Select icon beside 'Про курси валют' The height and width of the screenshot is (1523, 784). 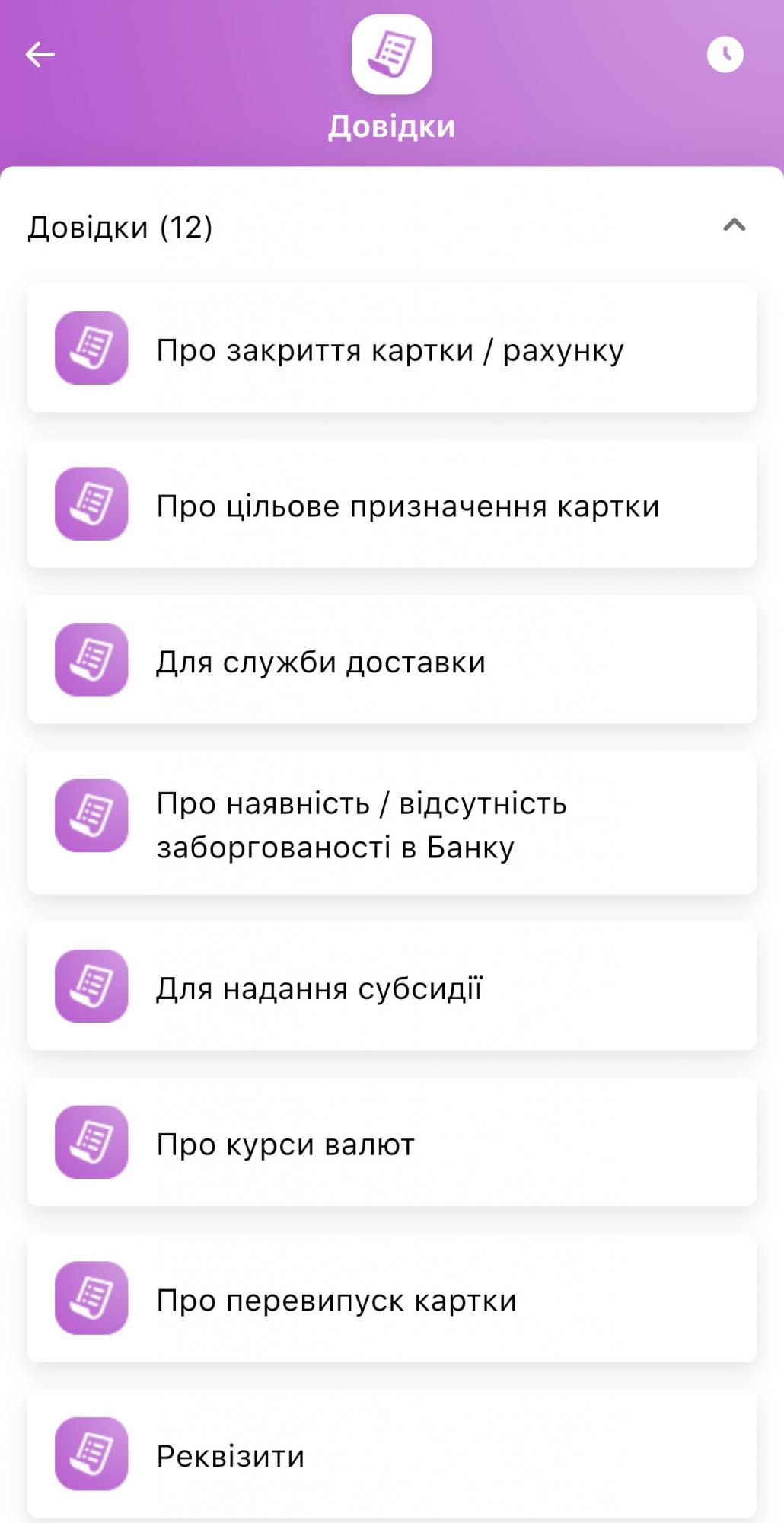(93, 1142)
